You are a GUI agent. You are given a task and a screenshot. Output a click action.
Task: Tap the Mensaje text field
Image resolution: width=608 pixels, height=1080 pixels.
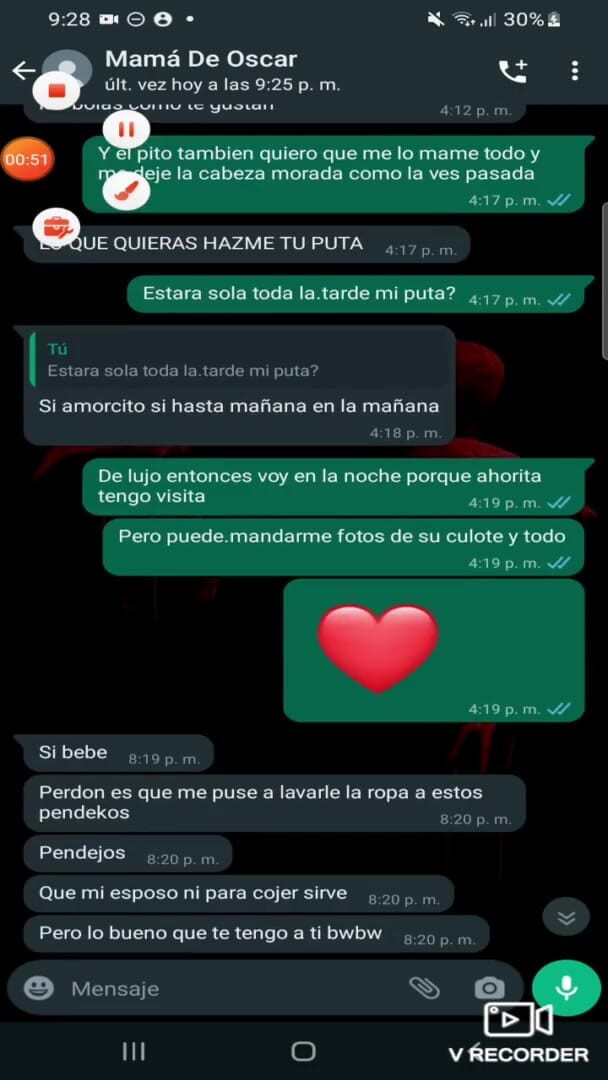(230, 988)
